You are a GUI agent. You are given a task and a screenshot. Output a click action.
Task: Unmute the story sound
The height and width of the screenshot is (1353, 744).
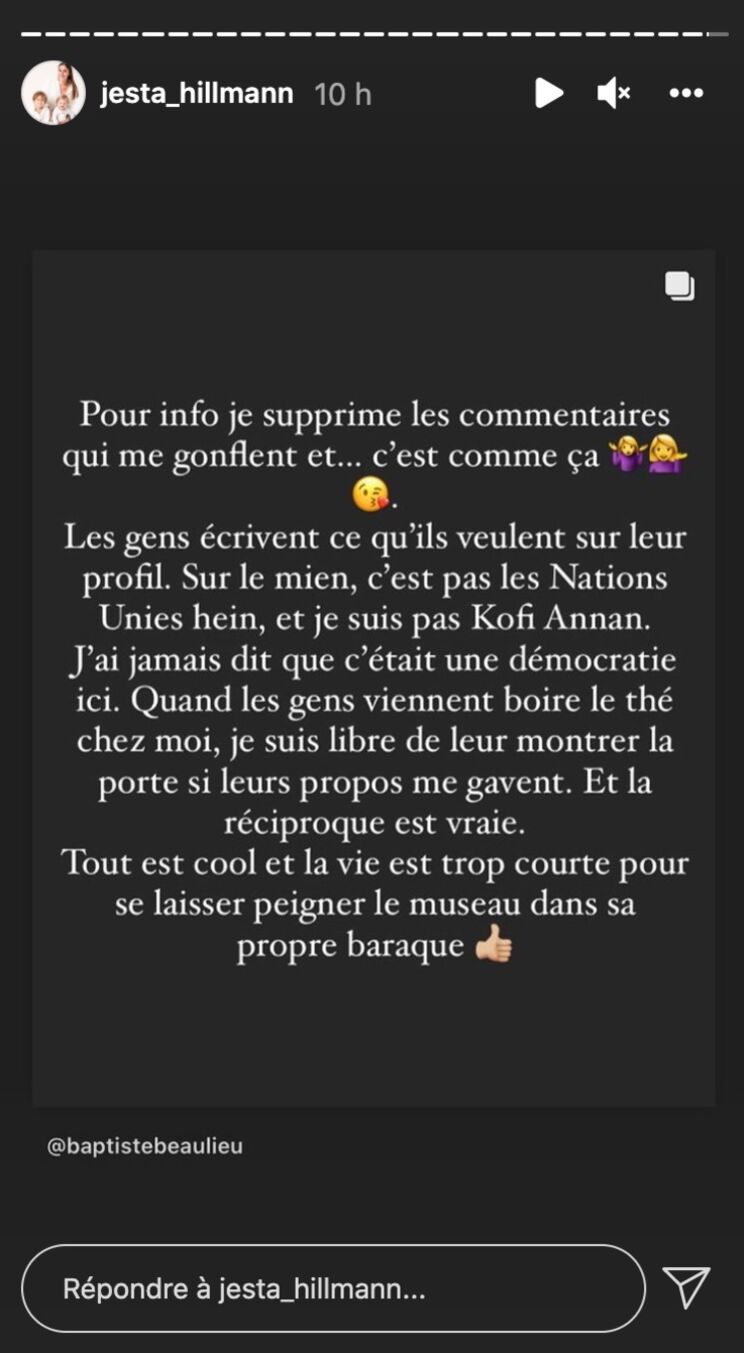613,94
